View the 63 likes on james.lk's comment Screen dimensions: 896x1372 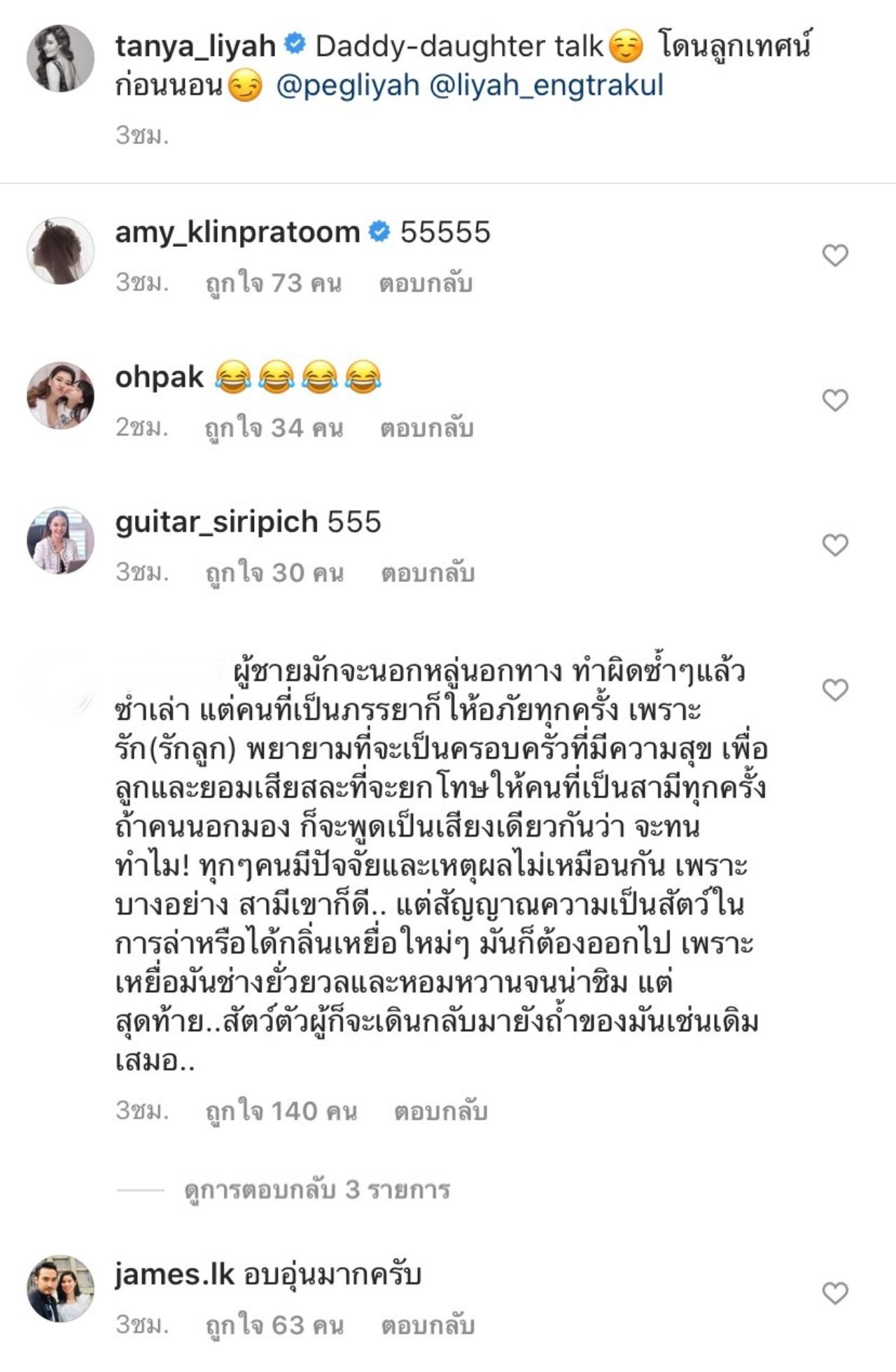tap(274, 1326)
